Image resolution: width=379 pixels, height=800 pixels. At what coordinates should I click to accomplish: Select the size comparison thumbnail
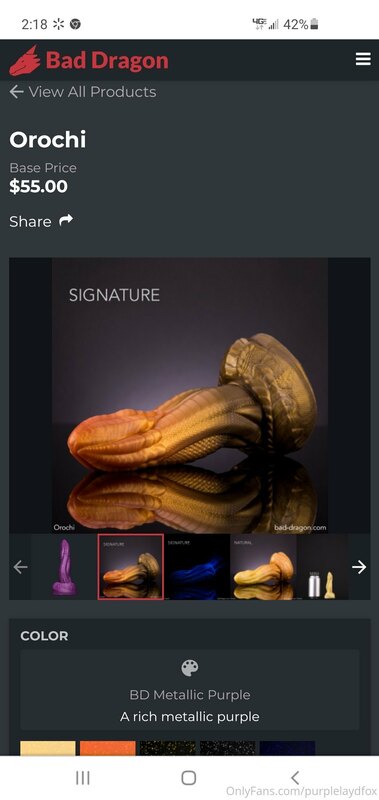point(323,567)
